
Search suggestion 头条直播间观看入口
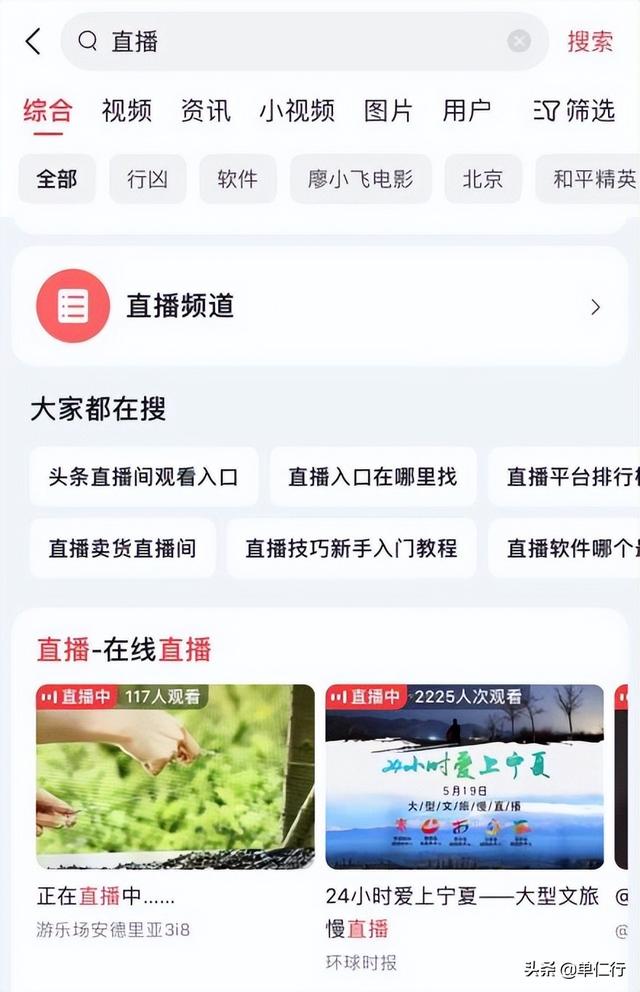pos(143,477)
